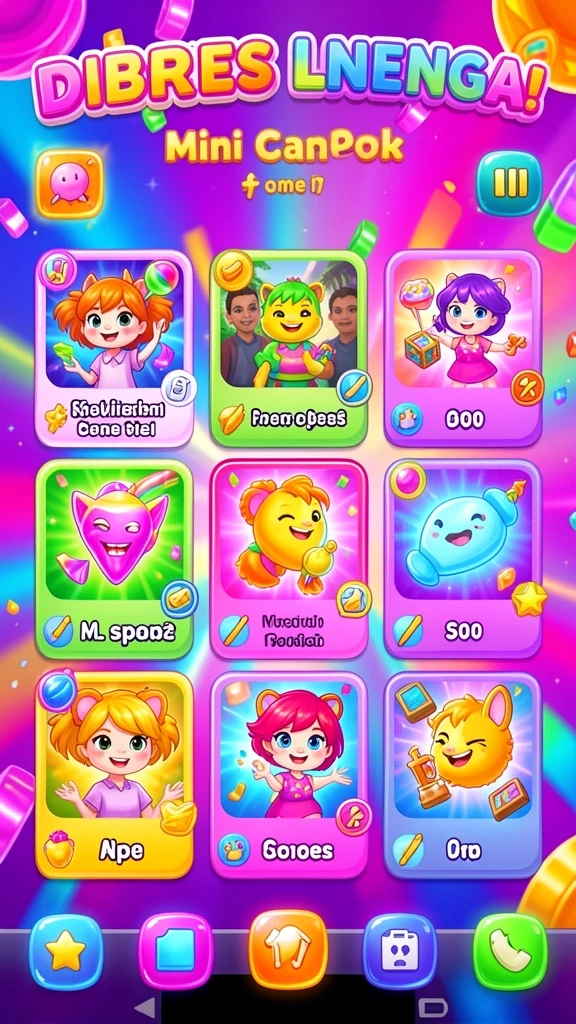Tap the pause button with three yellow bars
This screenshot has width=576, height=1024.
click(x=509, y=184)
